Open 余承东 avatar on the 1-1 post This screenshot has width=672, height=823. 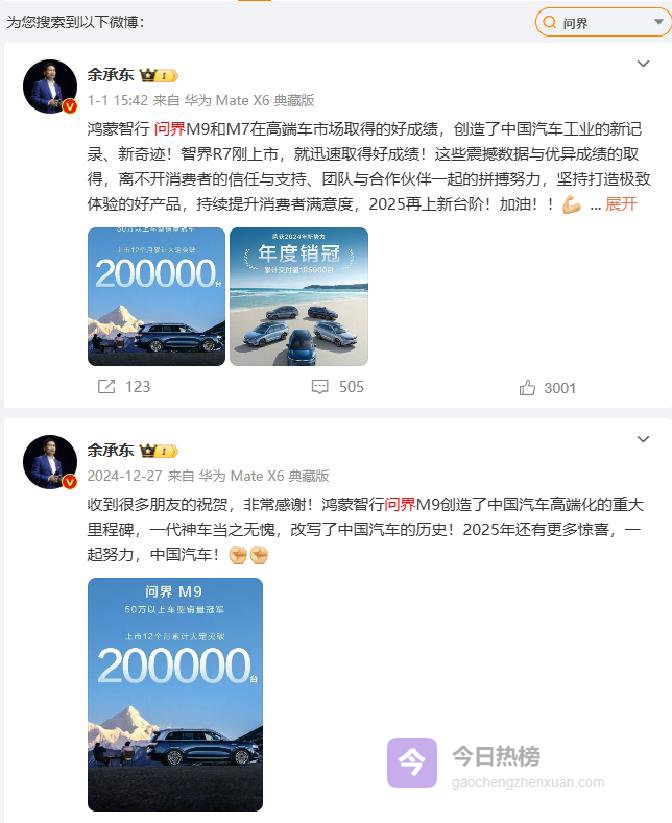50,86
